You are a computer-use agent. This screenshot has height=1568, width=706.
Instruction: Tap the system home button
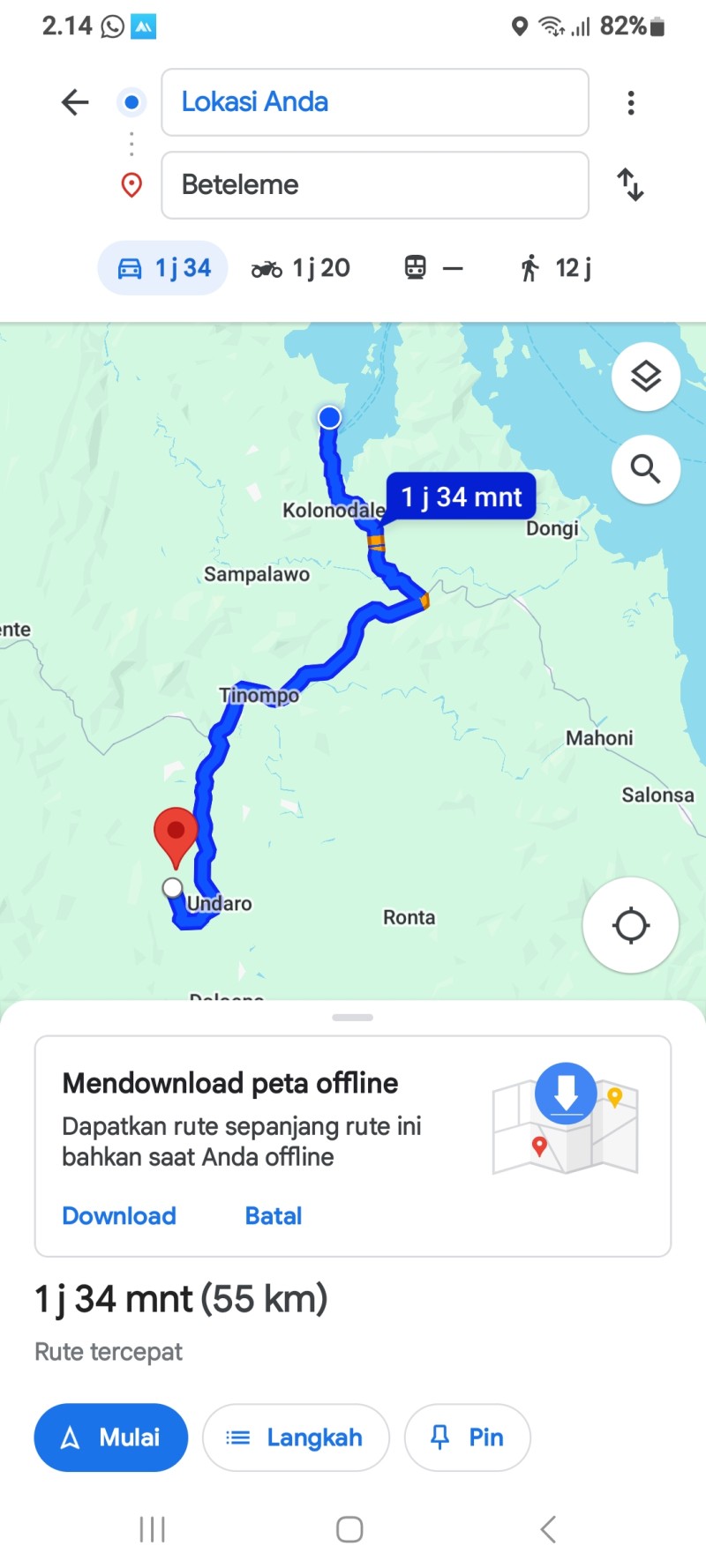350,1529
